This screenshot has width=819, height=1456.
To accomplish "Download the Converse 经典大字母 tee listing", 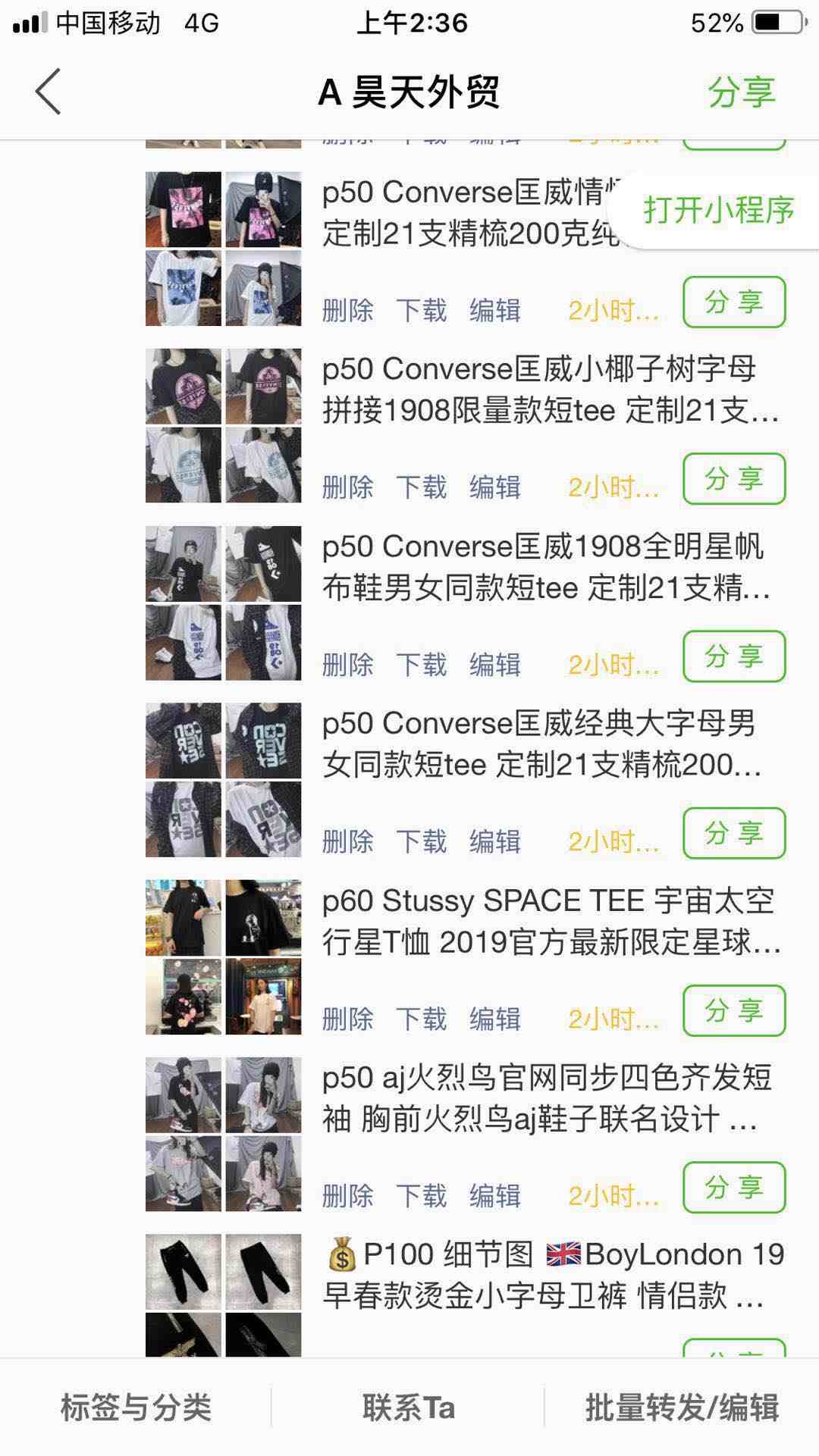I will tap(421, 841).
